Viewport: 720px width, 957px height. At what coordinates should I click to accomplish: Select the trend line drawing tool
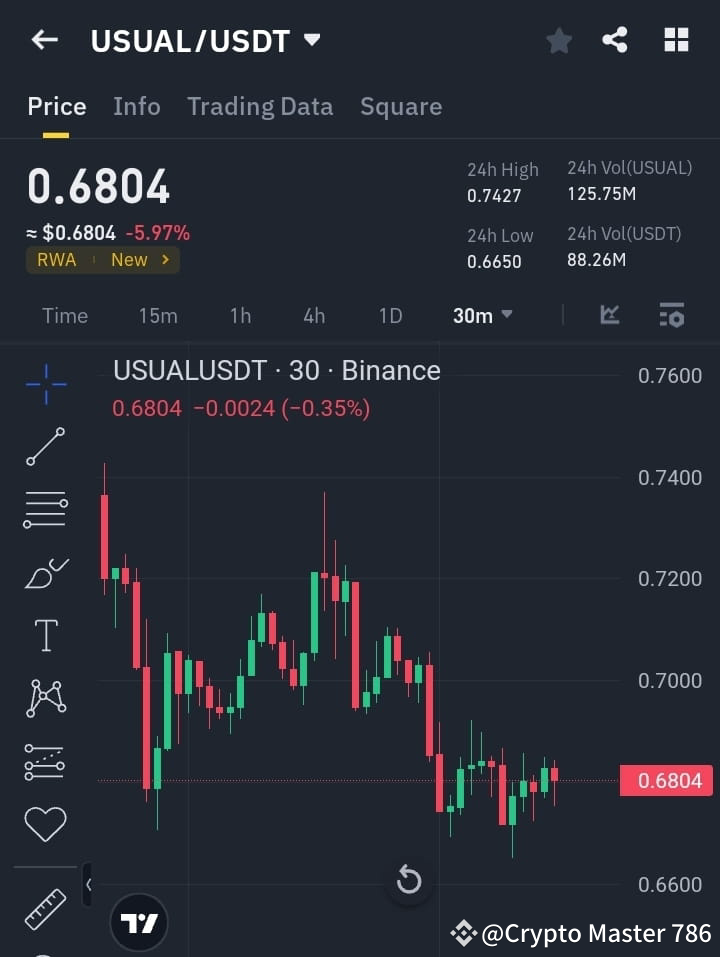pos(45,446)
